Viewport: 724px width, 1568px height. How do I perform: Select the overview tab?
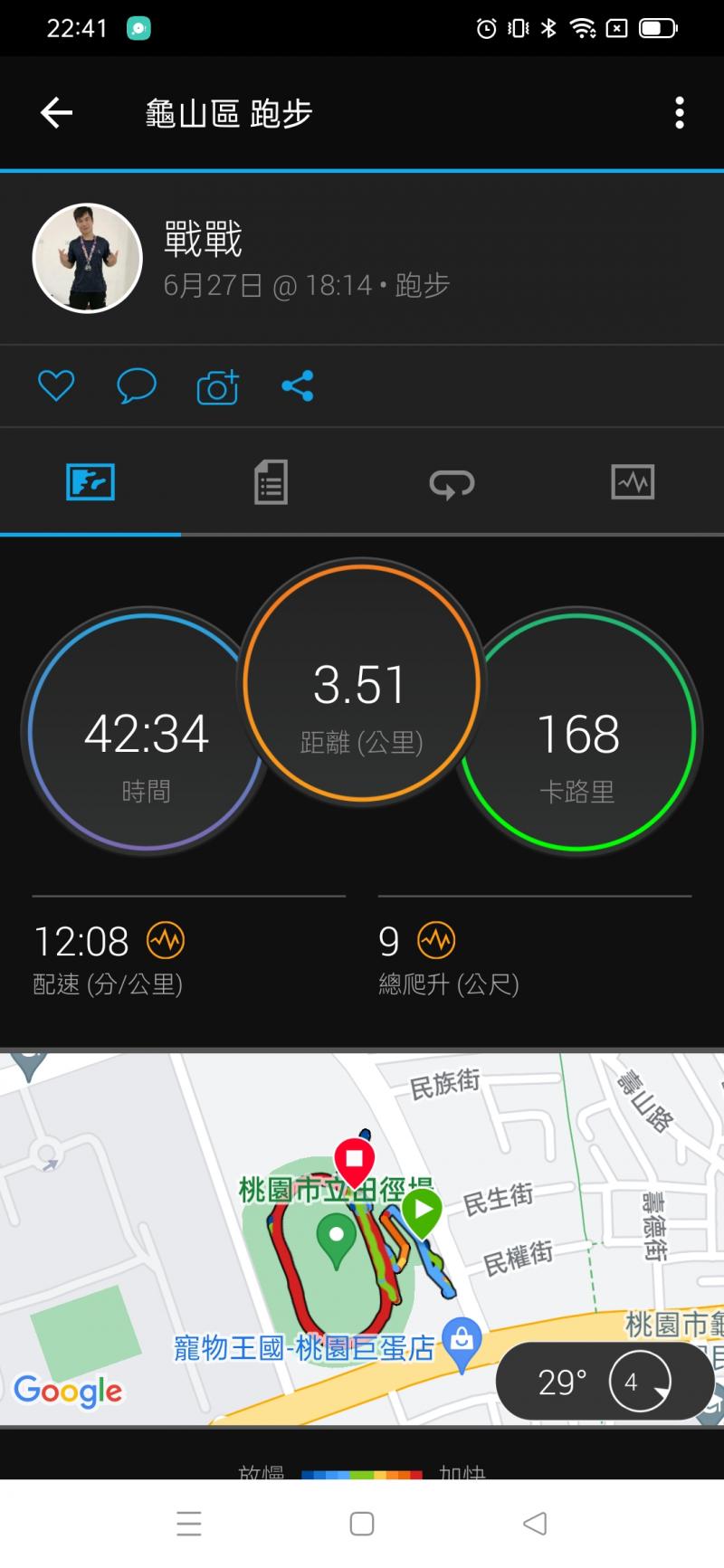[x=90, y=481]
